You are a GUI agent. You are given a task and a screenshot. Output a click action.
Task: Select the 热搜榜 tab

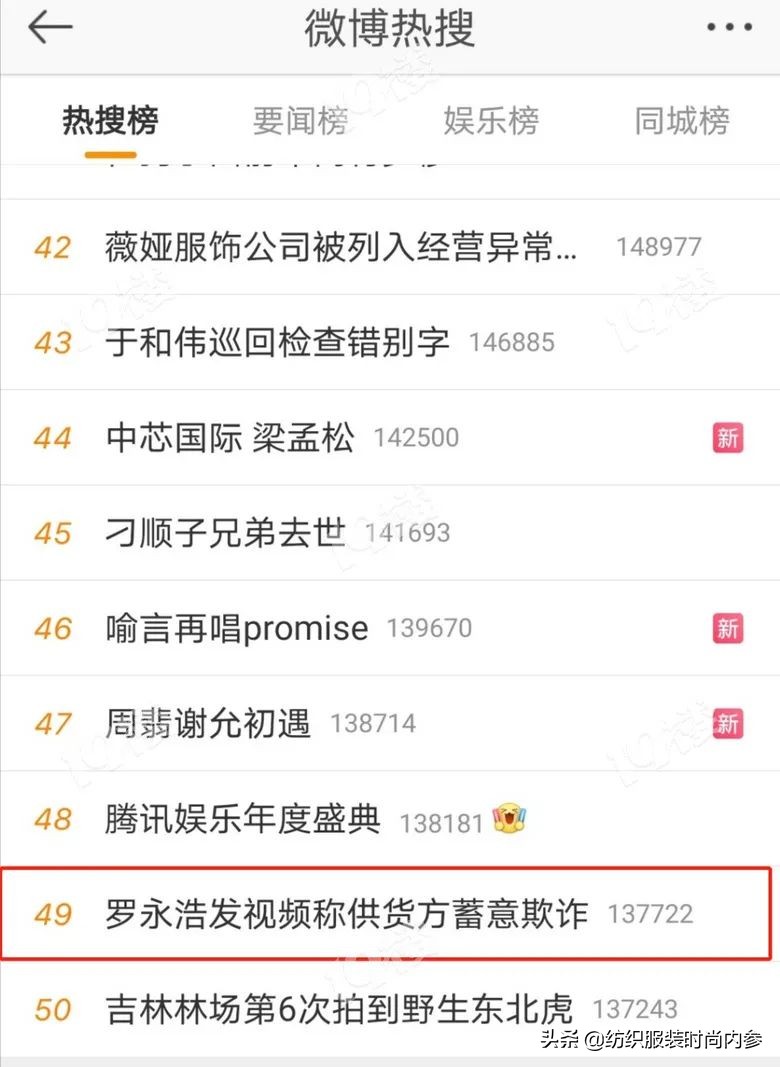coord(110,121)
